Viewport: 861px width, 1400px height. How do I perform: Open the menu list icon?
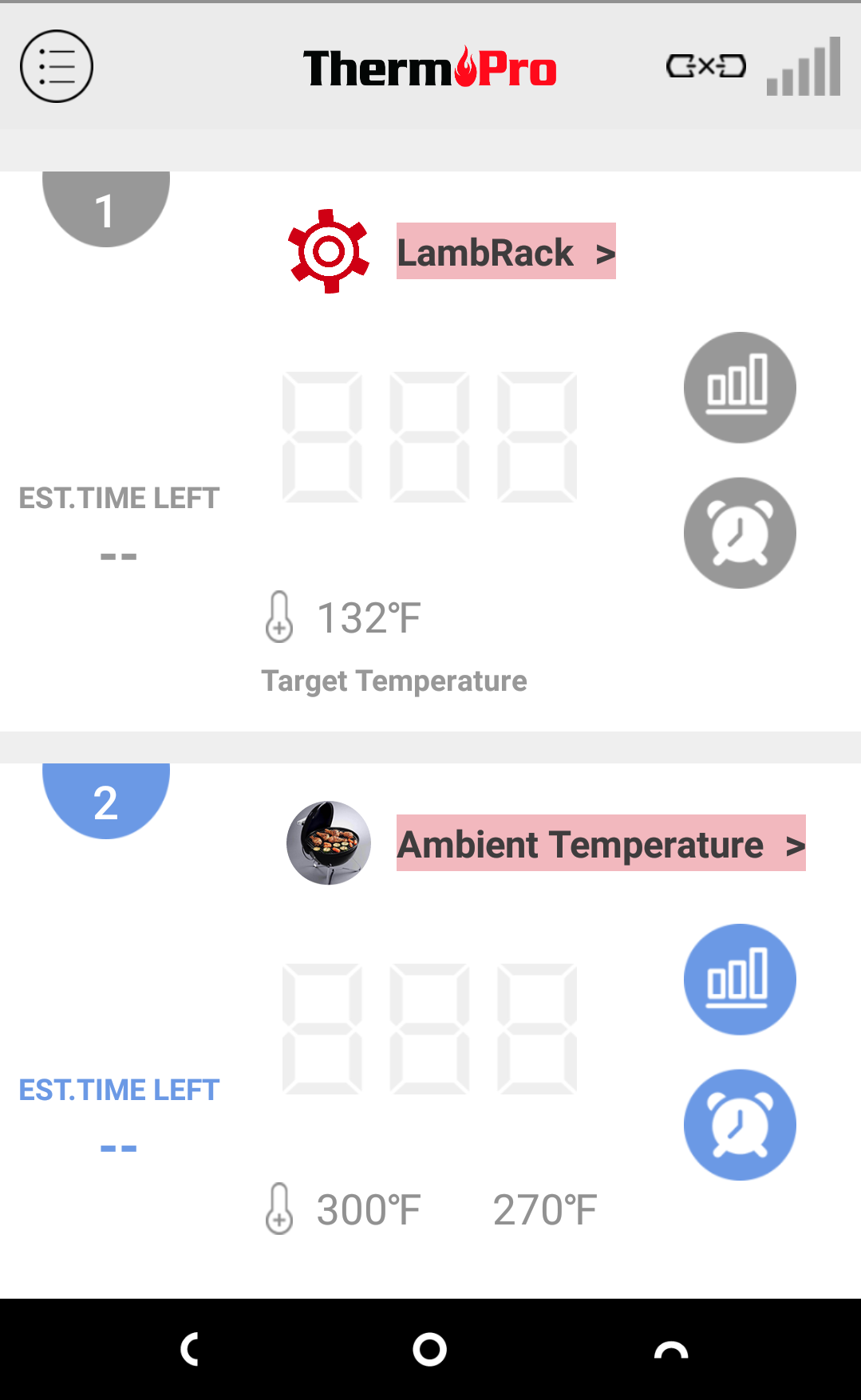tap(57, 66)
